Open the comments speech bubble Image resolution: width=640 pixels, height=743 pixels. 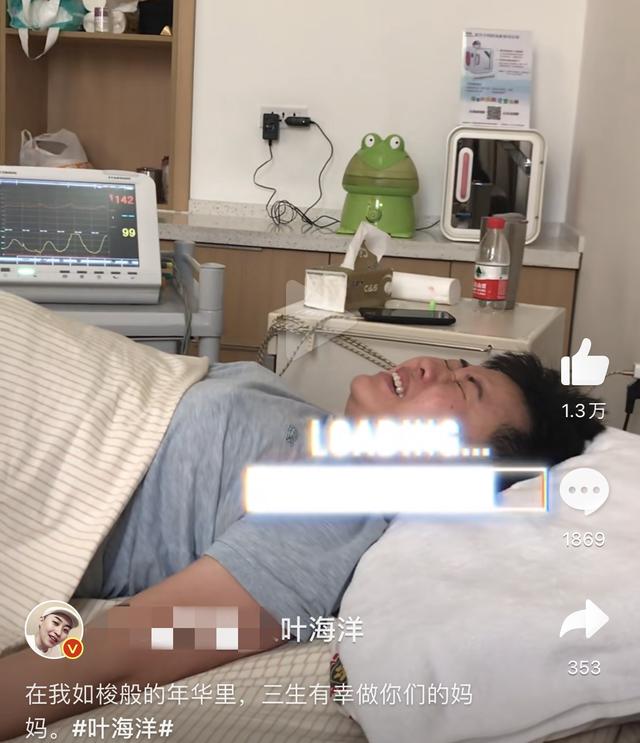pos(584,492)
